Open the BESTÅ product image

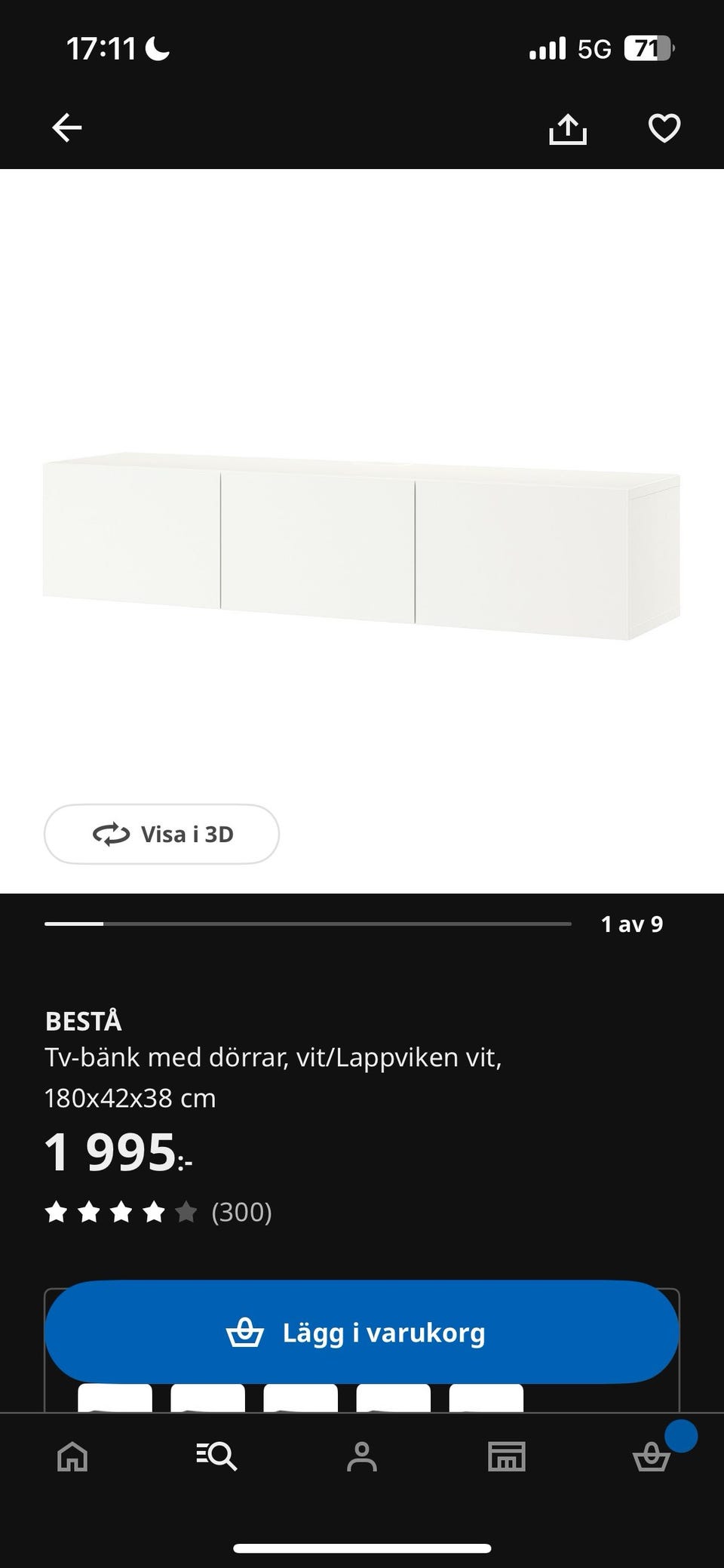[362, 547]
